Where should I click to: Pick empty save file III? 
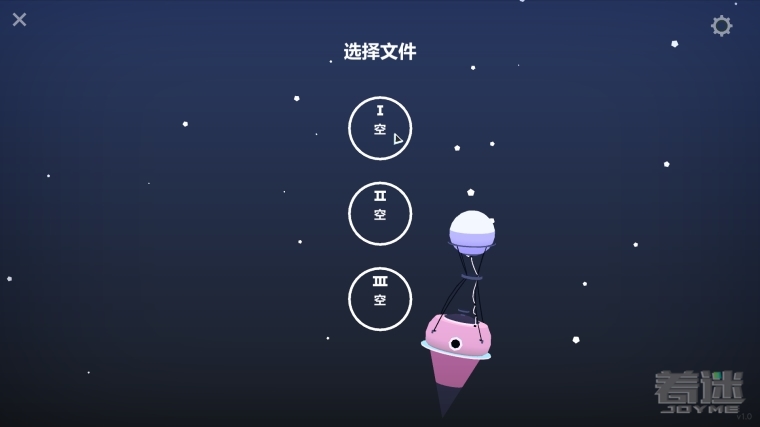coord(380,299)
